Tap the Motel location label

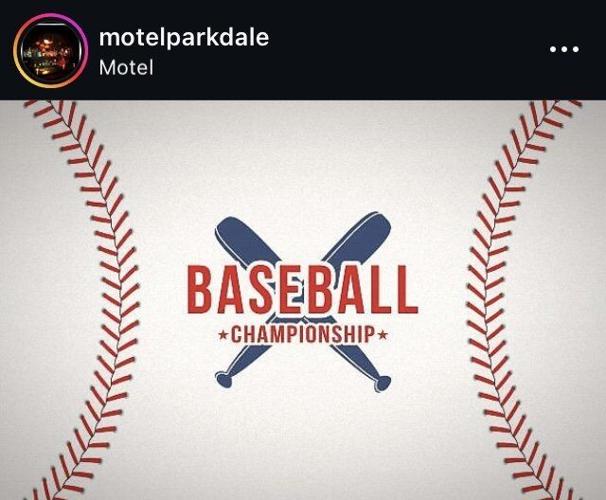[126, 69]
